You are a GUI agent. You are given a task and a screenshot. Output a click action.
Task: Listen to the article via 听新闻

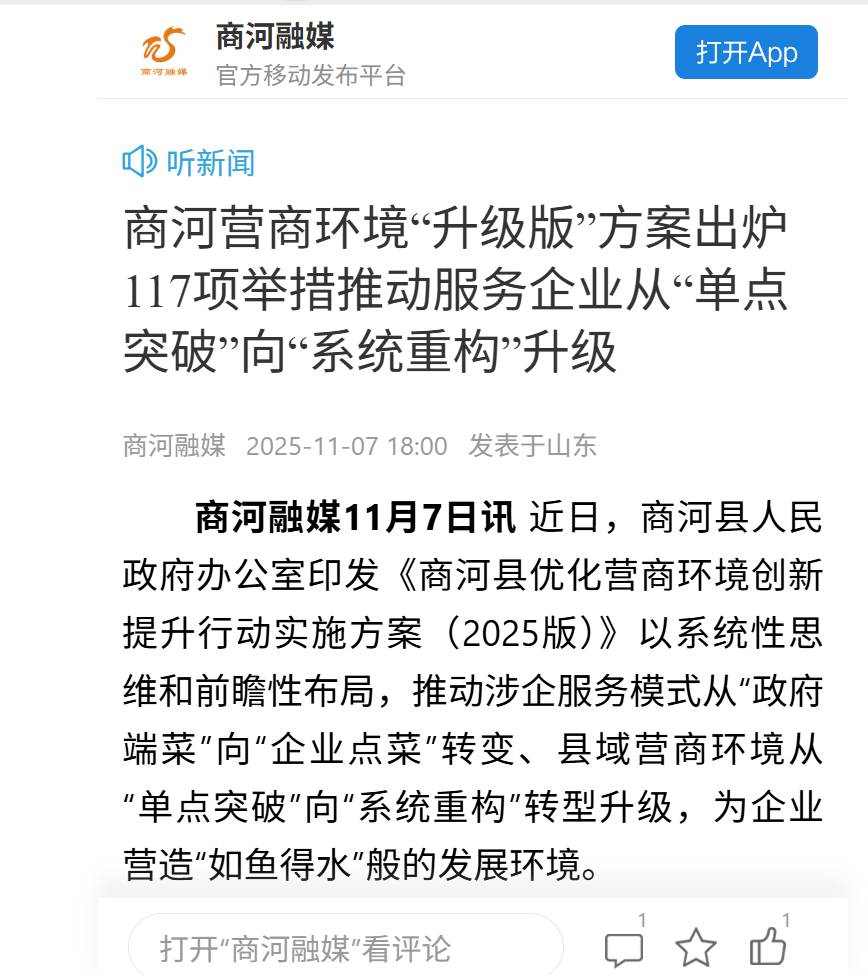point(189,162)
